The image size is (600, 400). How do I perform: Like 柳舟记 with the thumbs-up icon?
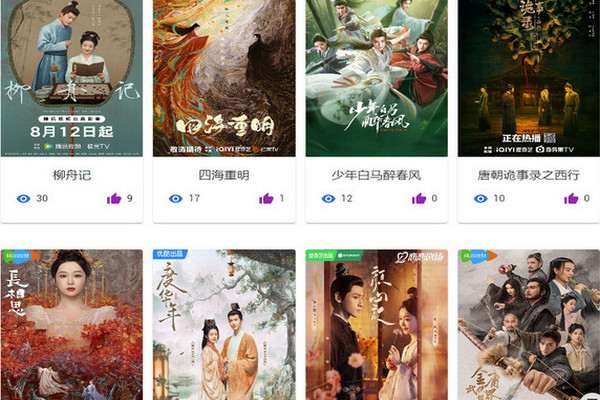click(x=113, y=199)
